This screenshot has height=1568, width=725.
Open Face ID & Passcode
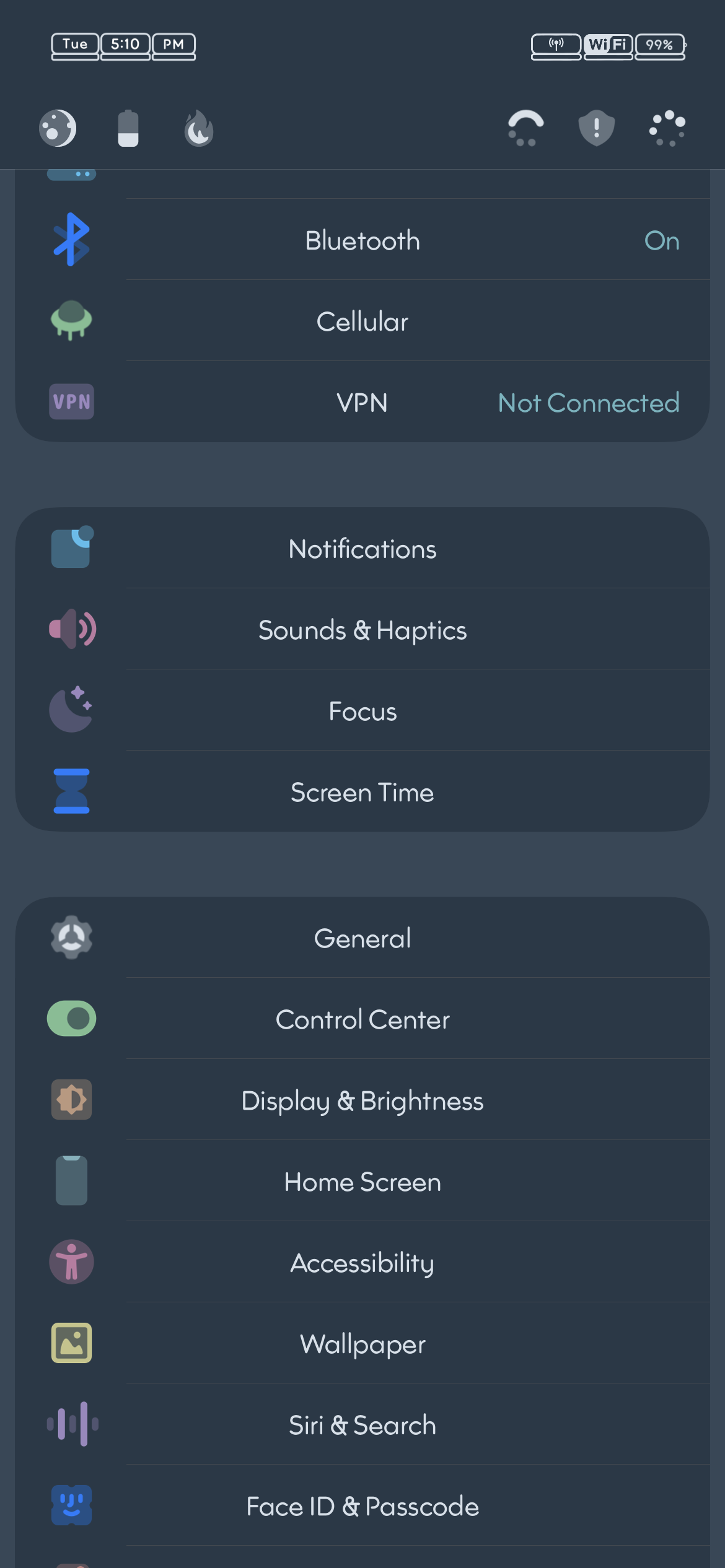click(362, 1505)
